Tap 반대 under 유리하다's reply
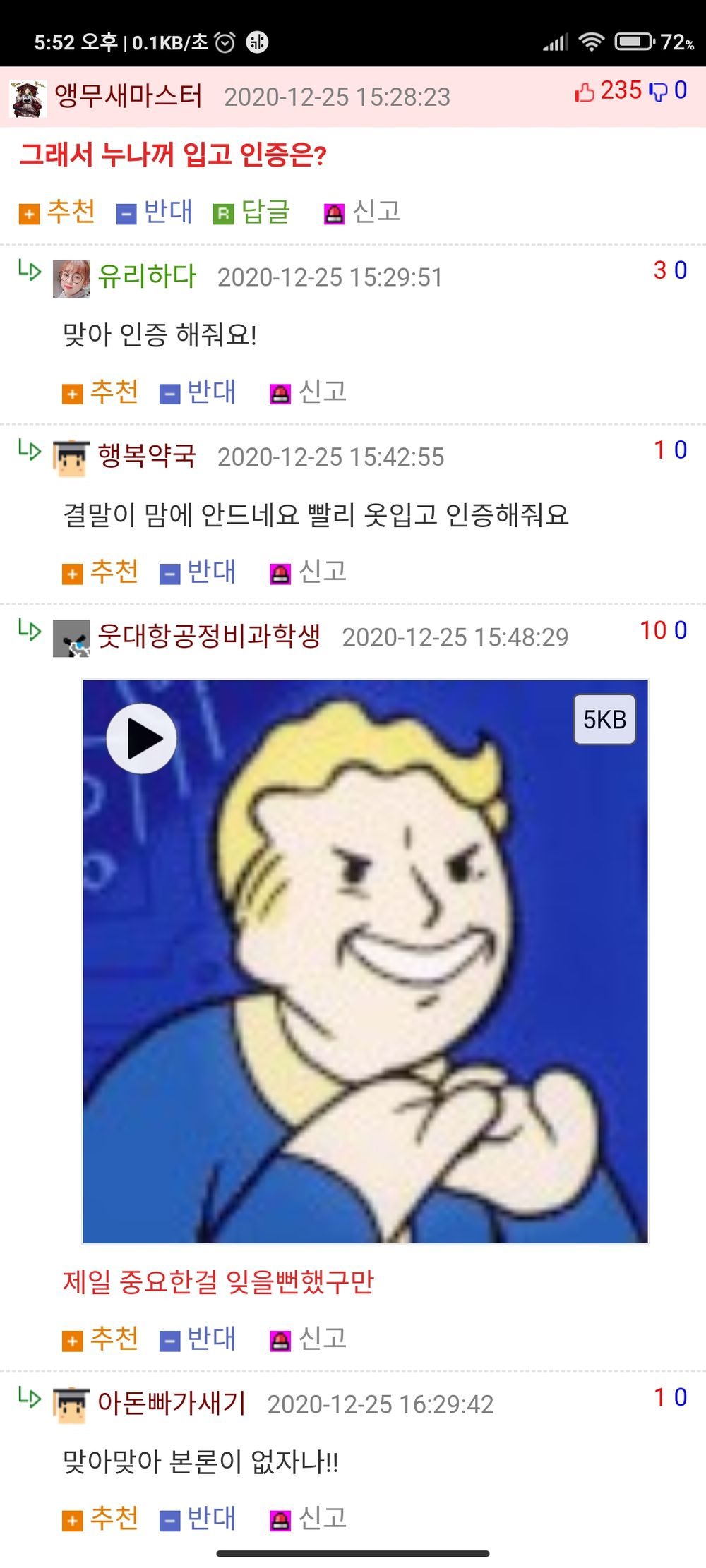The image size is (706, 1568). (198, 392)
